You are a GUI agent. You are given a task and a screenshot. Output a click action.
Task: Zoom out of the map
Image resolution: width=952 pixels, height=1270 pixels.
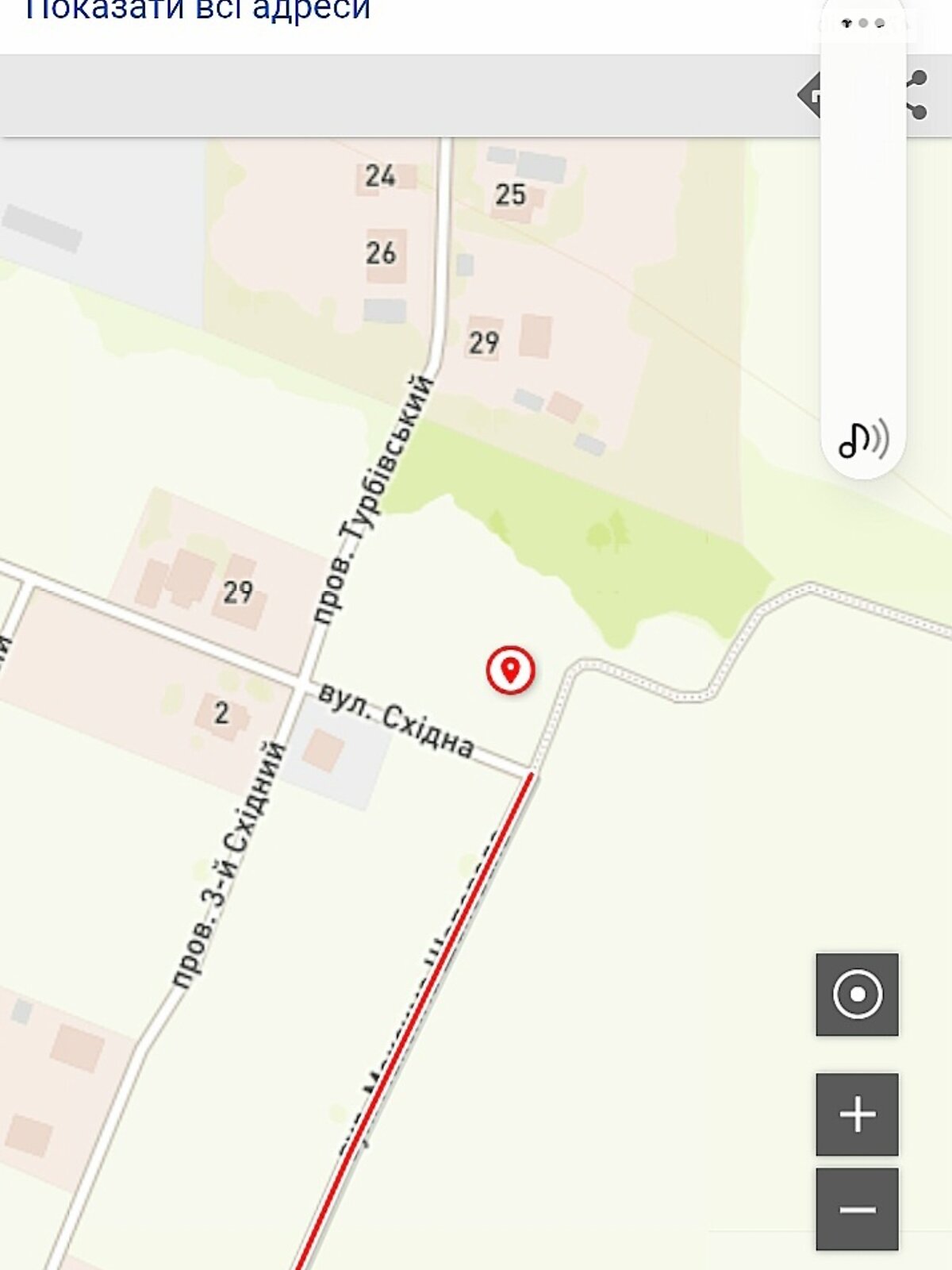click(857, 1209)
